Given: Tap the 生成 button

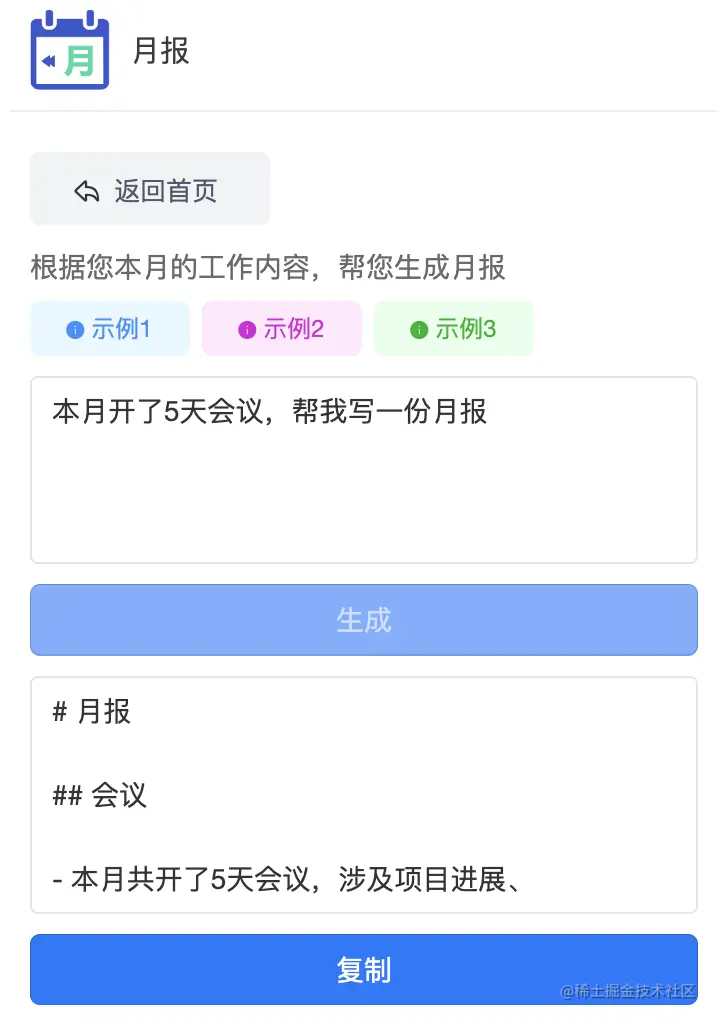Looking at the screenshot, I should (x=363, y=620).
